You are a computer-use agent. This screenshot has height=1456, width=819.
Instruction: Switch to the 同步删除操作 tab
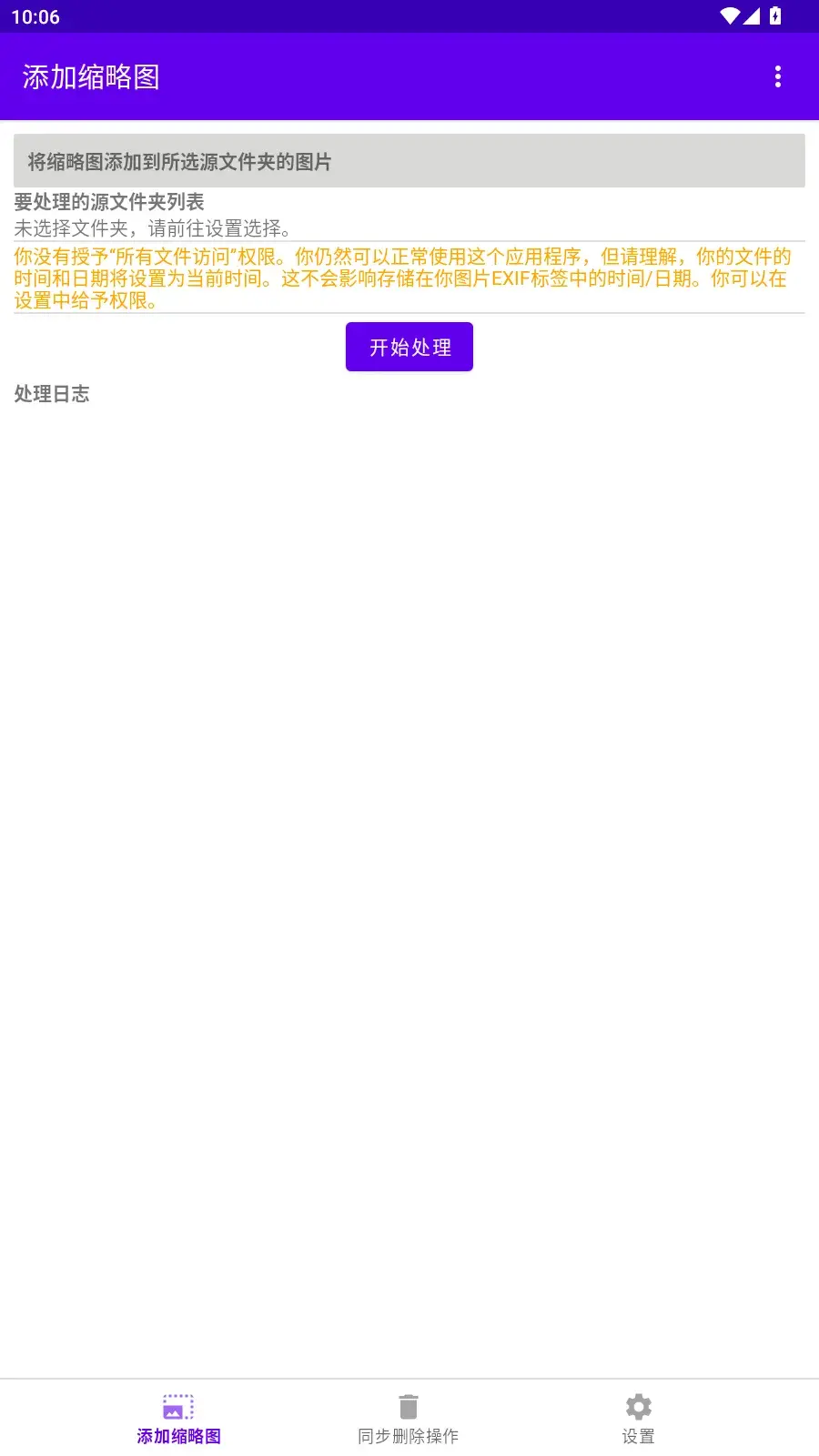click(409, 1419)
